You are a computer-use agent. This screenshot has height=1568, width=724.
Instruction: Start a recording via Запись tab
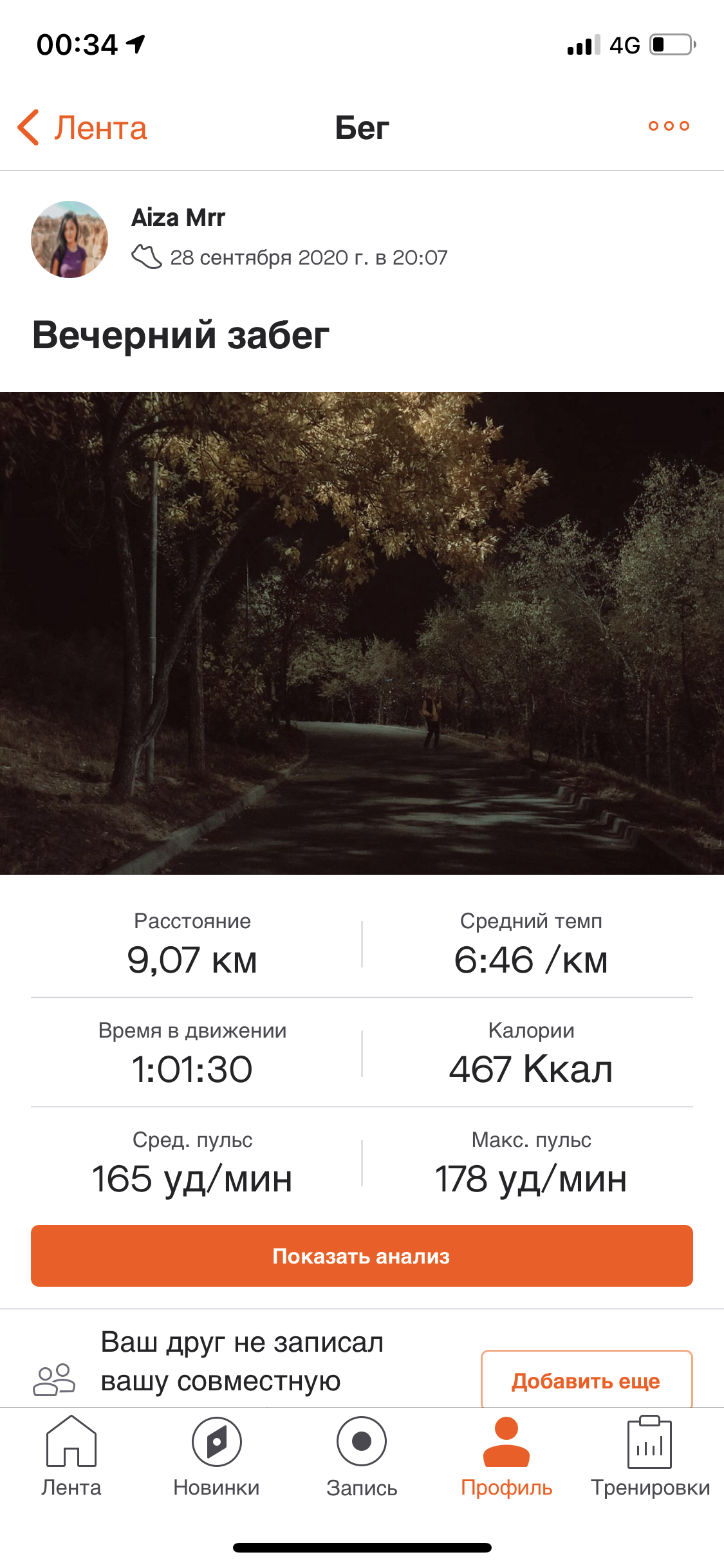click(x=362, y=1457)
